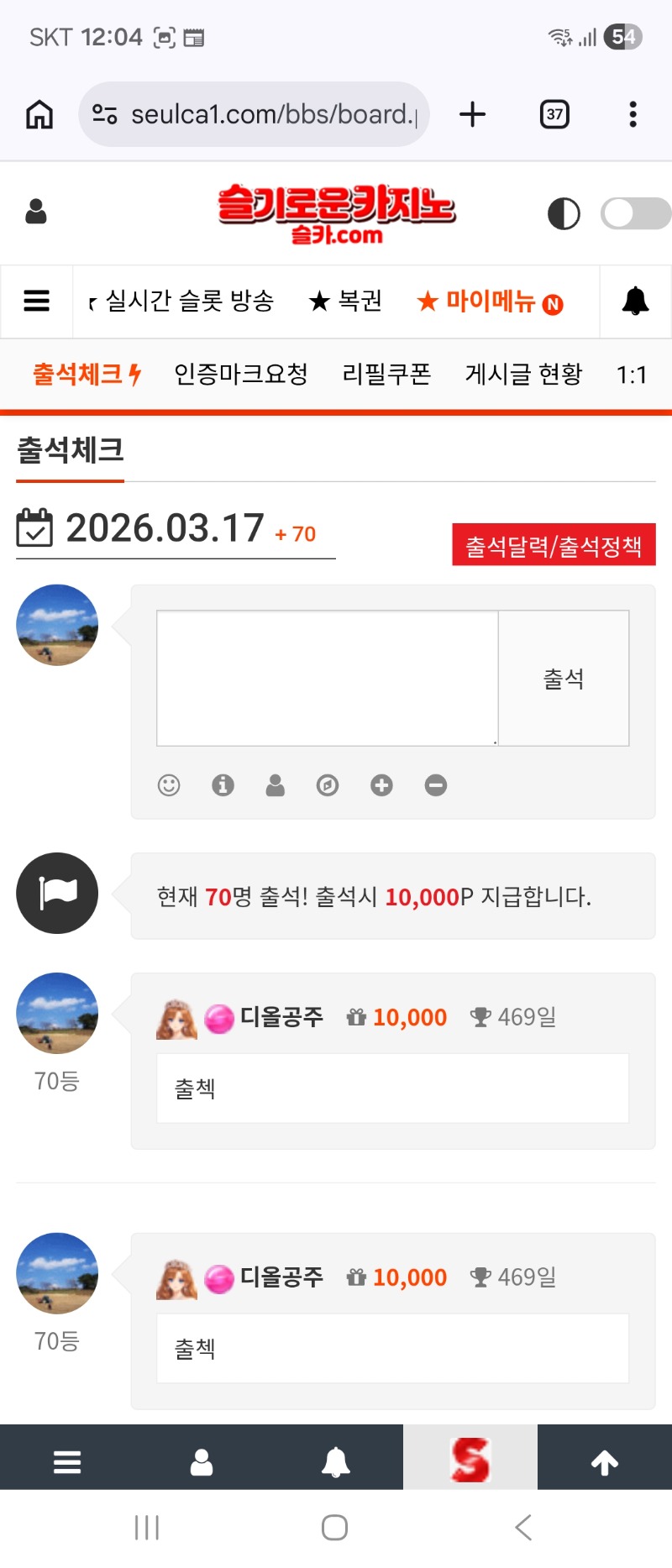This screenshot has width=672, height=1568.
Task: Open the 복권 menu
Action: tap(346, 301)
